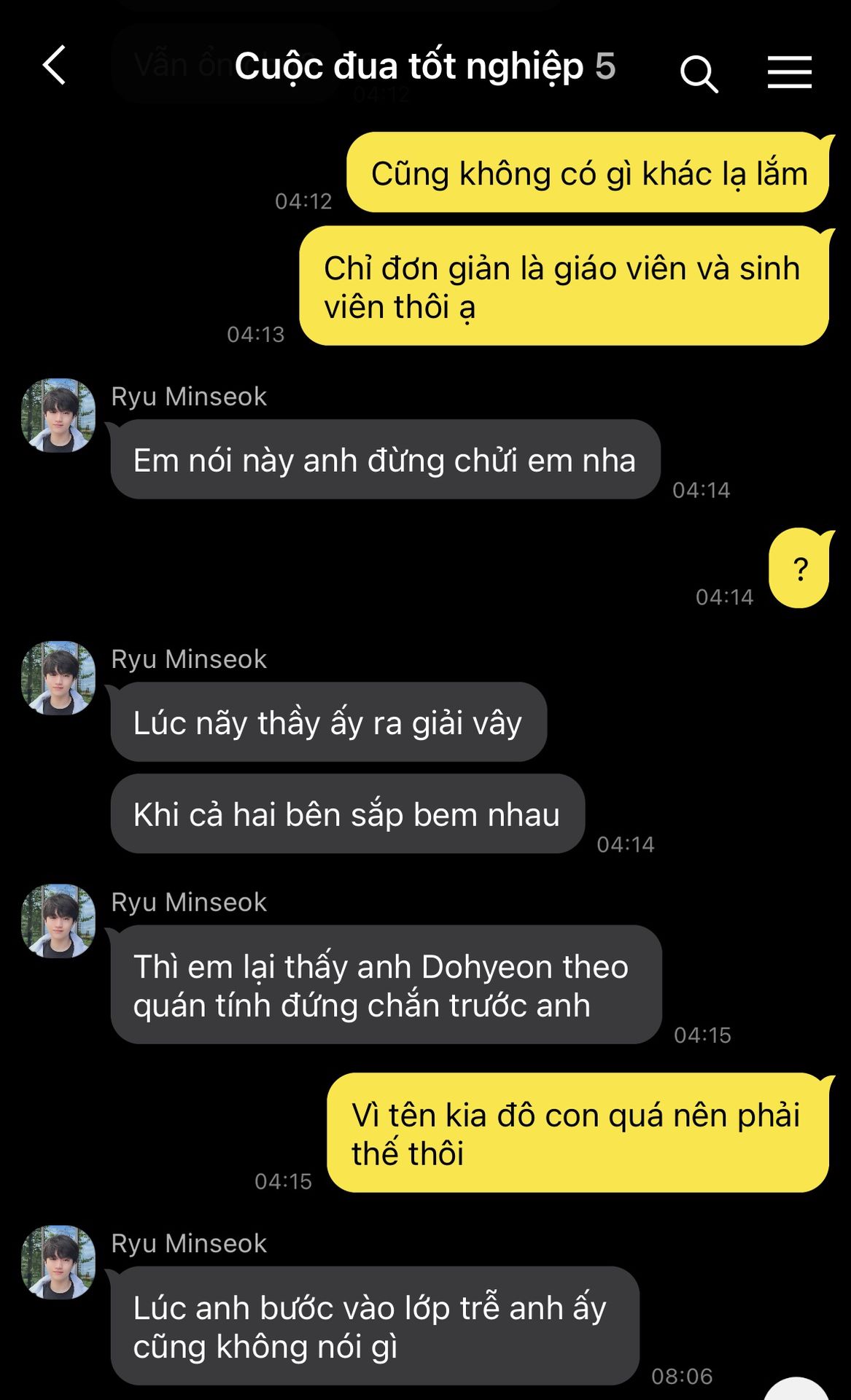The height and width of the screenshot is (1400, 851).
Task: Search within this chat
Action: [x=699, y=73]
